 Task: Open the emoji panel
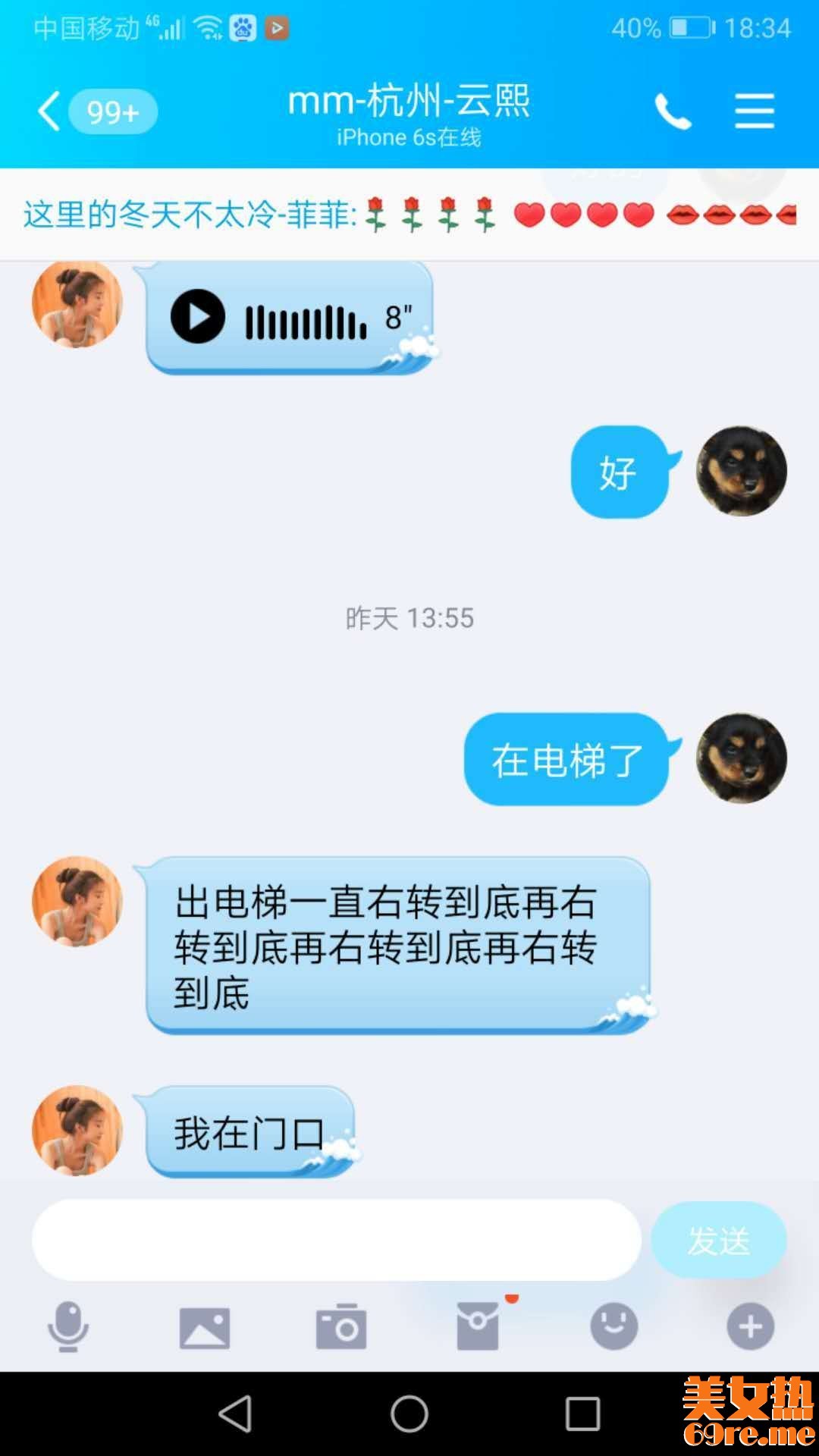coord(614,1327)
